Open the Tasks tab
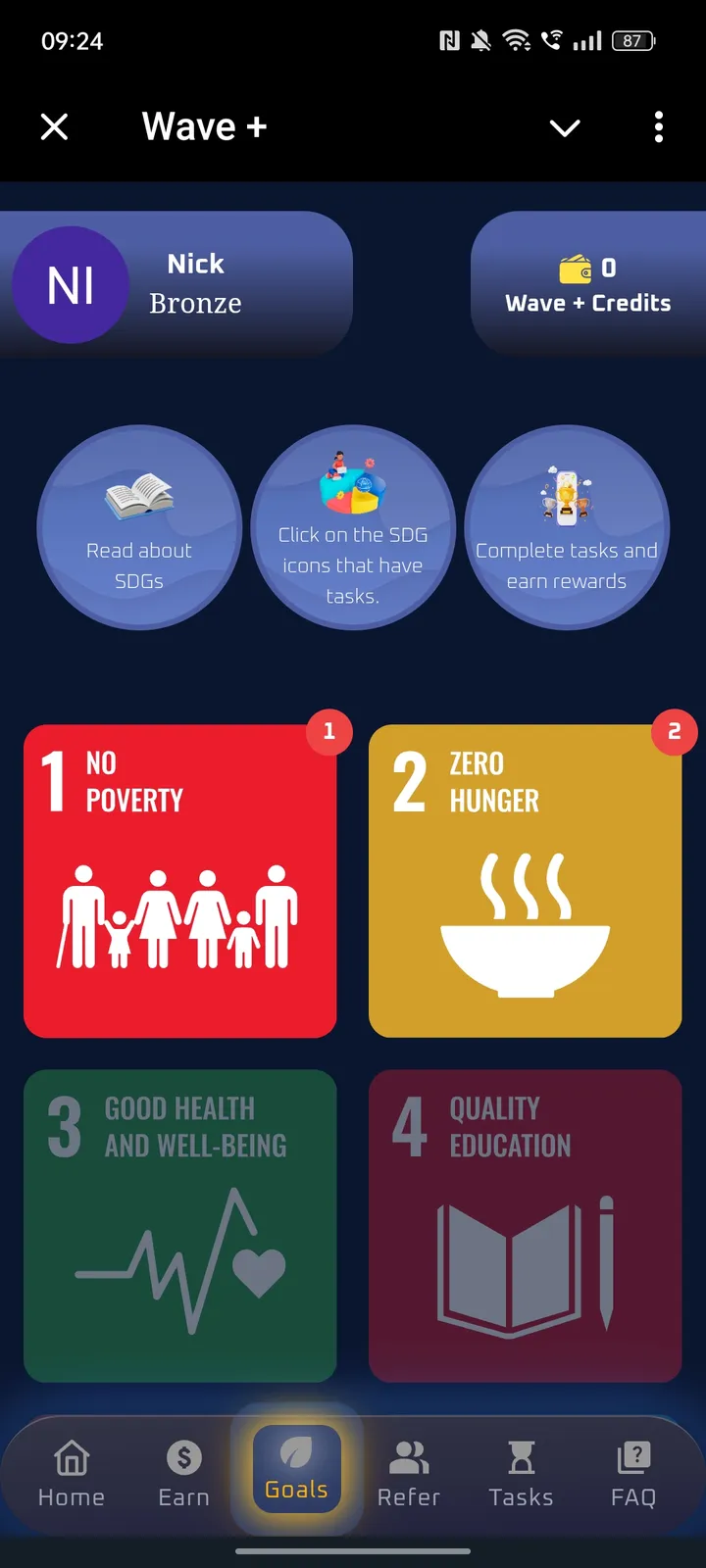The height and width of the screenshot is (1568, 706). tap(521, 1474)
